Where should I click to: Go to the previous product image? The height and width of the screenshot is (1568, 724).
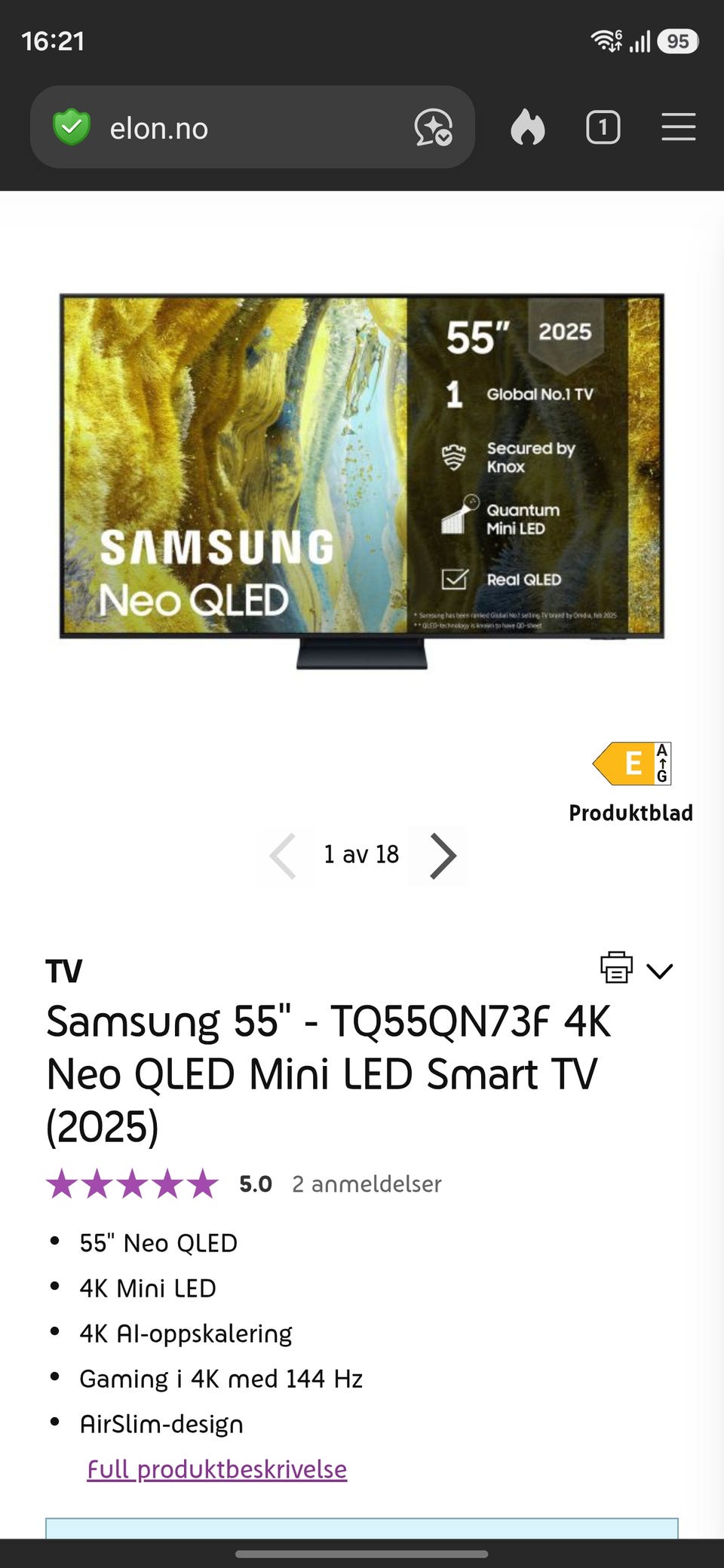pos(283,856)
